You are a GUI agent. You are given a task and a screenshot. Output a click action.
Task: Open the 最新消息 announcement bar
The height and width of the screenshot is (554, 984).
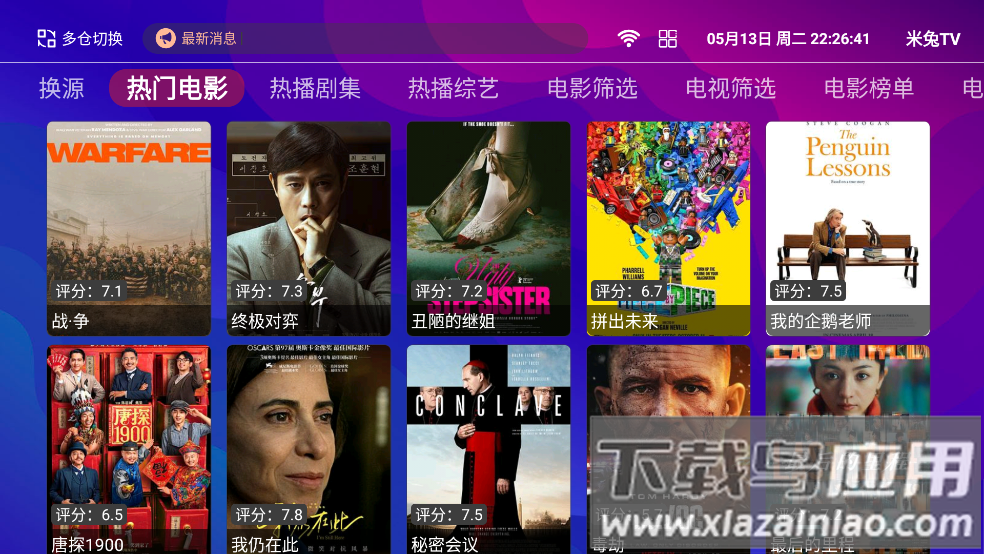click(364, 38)
